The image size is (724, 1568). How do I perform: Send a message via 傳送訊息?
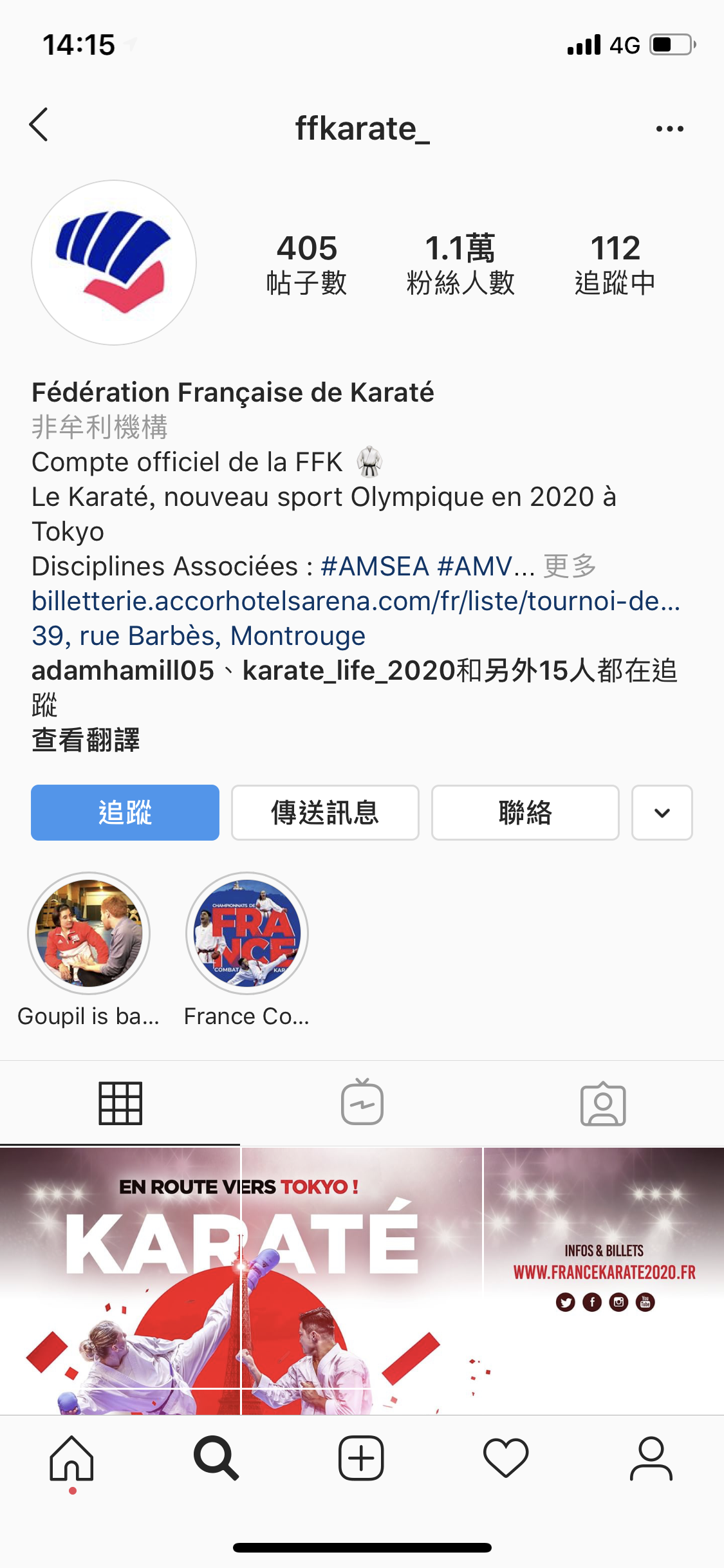click(325, 812)
